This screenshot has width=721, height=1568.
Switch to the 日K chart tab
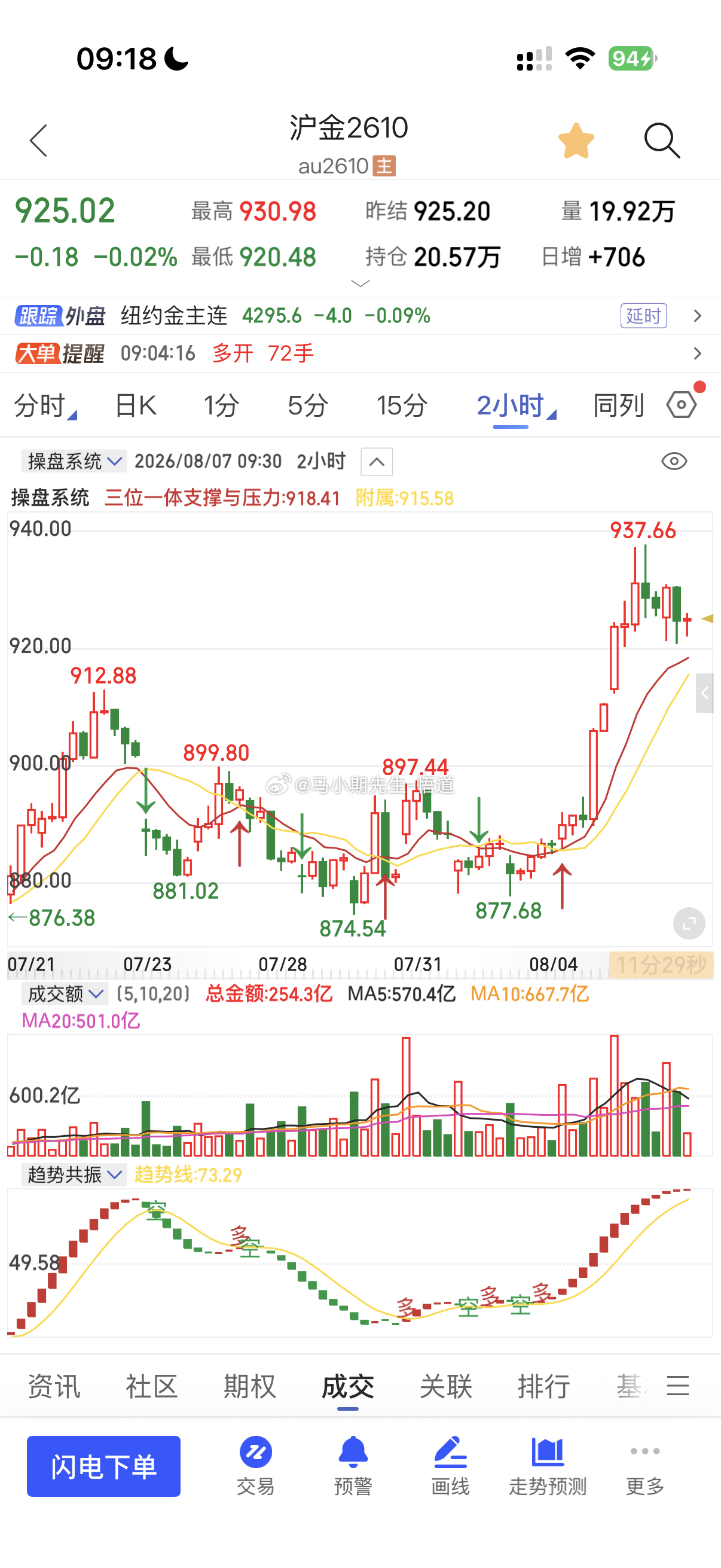coord(136,405)
